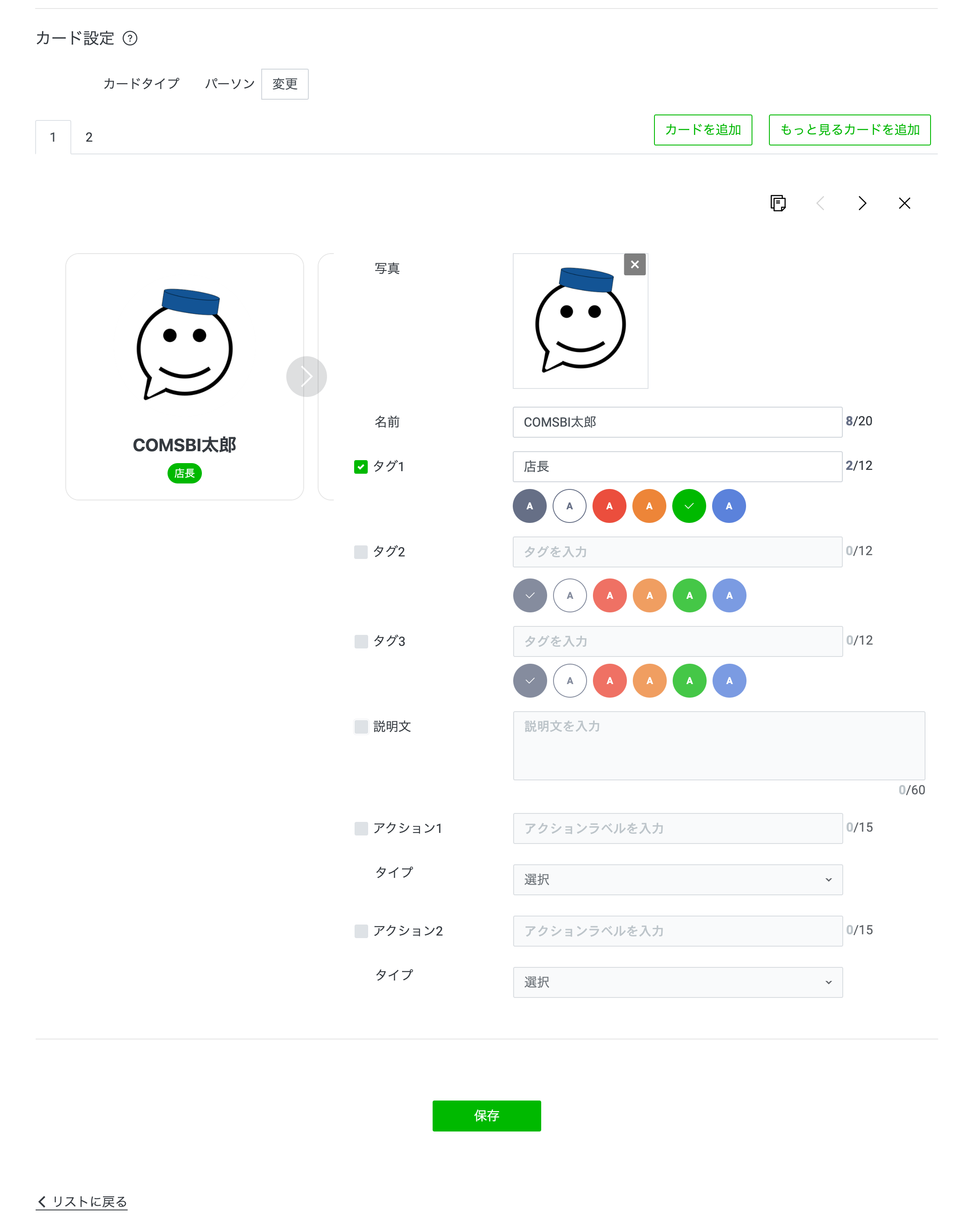
Task: Save the card with 保存
Action: (486, 1116)
